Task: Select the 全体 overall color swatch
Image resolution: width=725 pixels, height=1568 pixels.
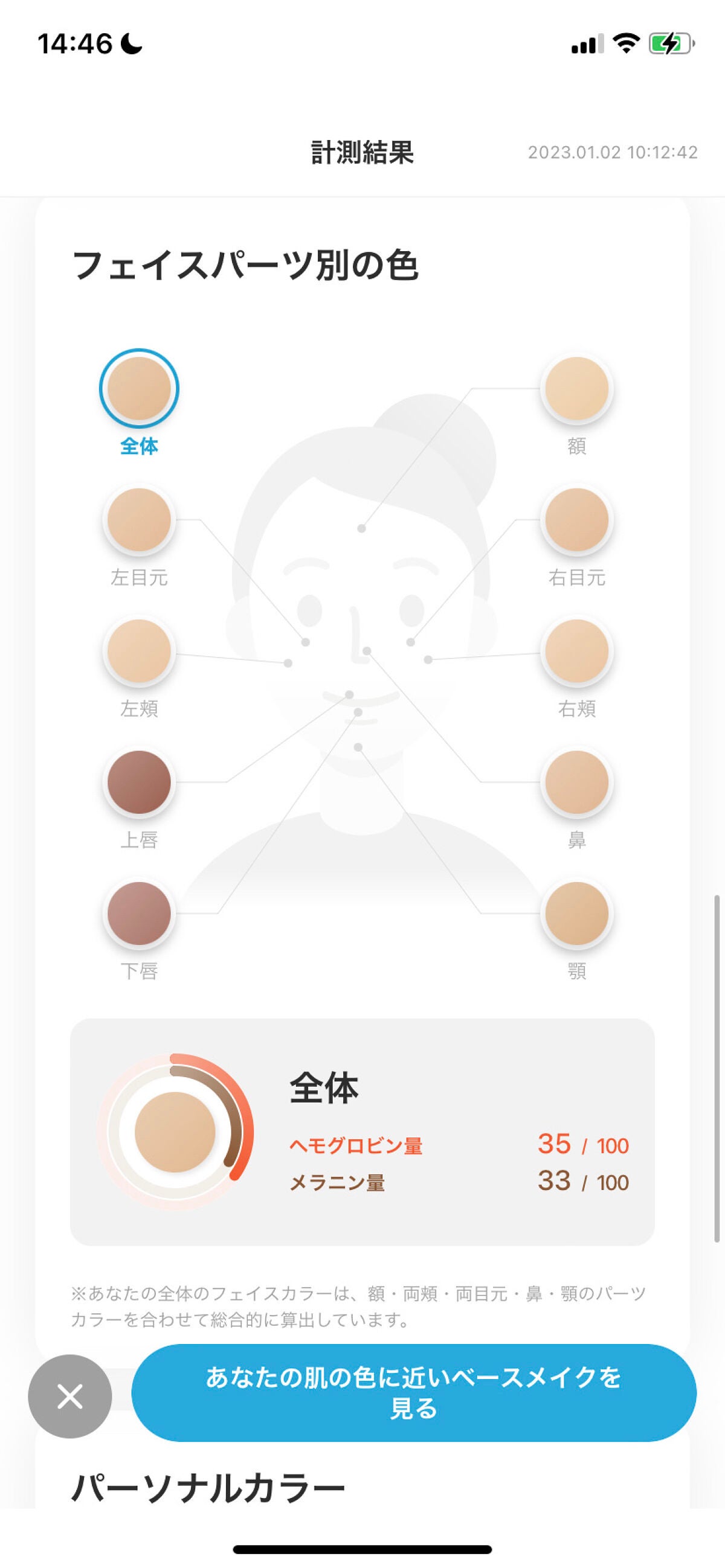Action: [139, 388]
